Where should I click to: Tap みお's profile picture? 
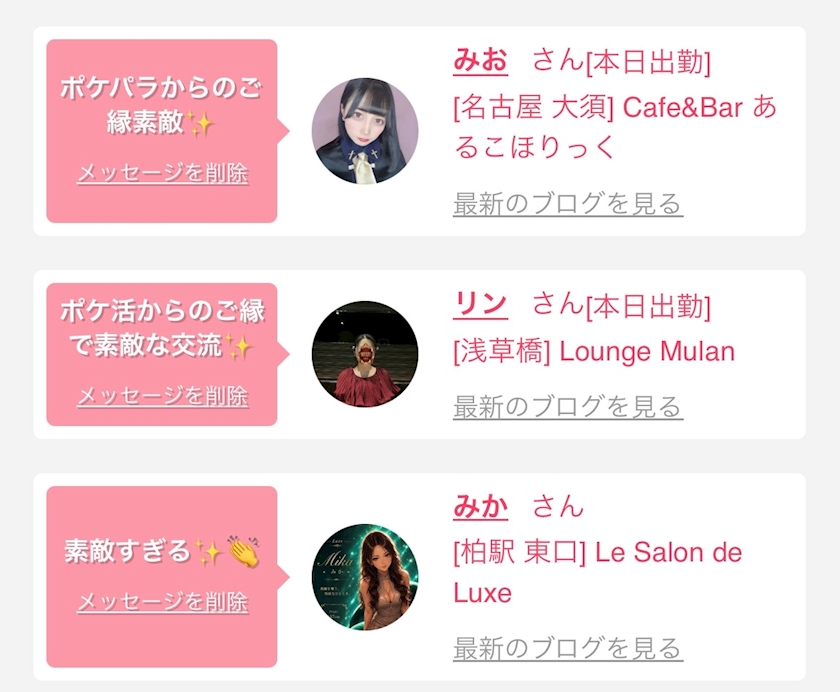tap(365, 130)
